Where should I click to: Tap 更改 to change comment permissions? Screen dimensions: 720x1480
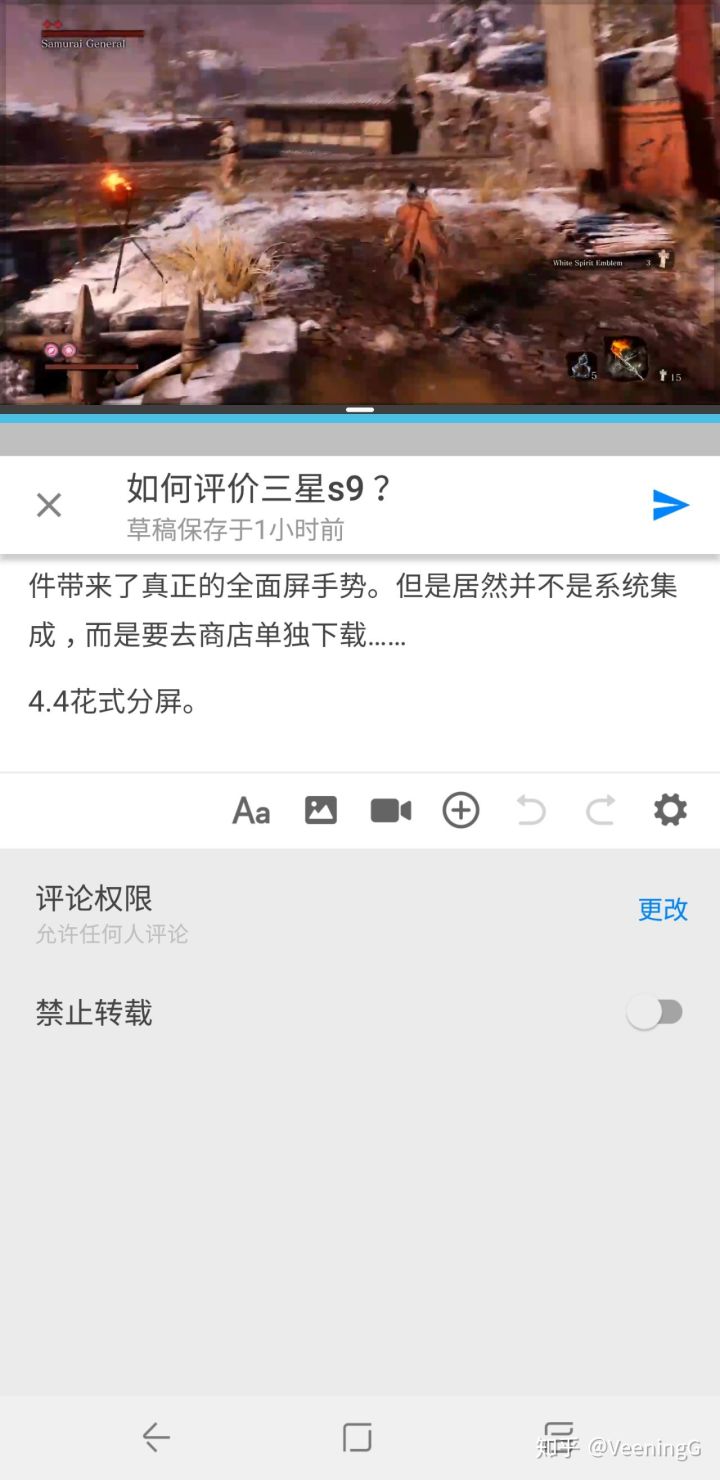click(x=662, y=910)
